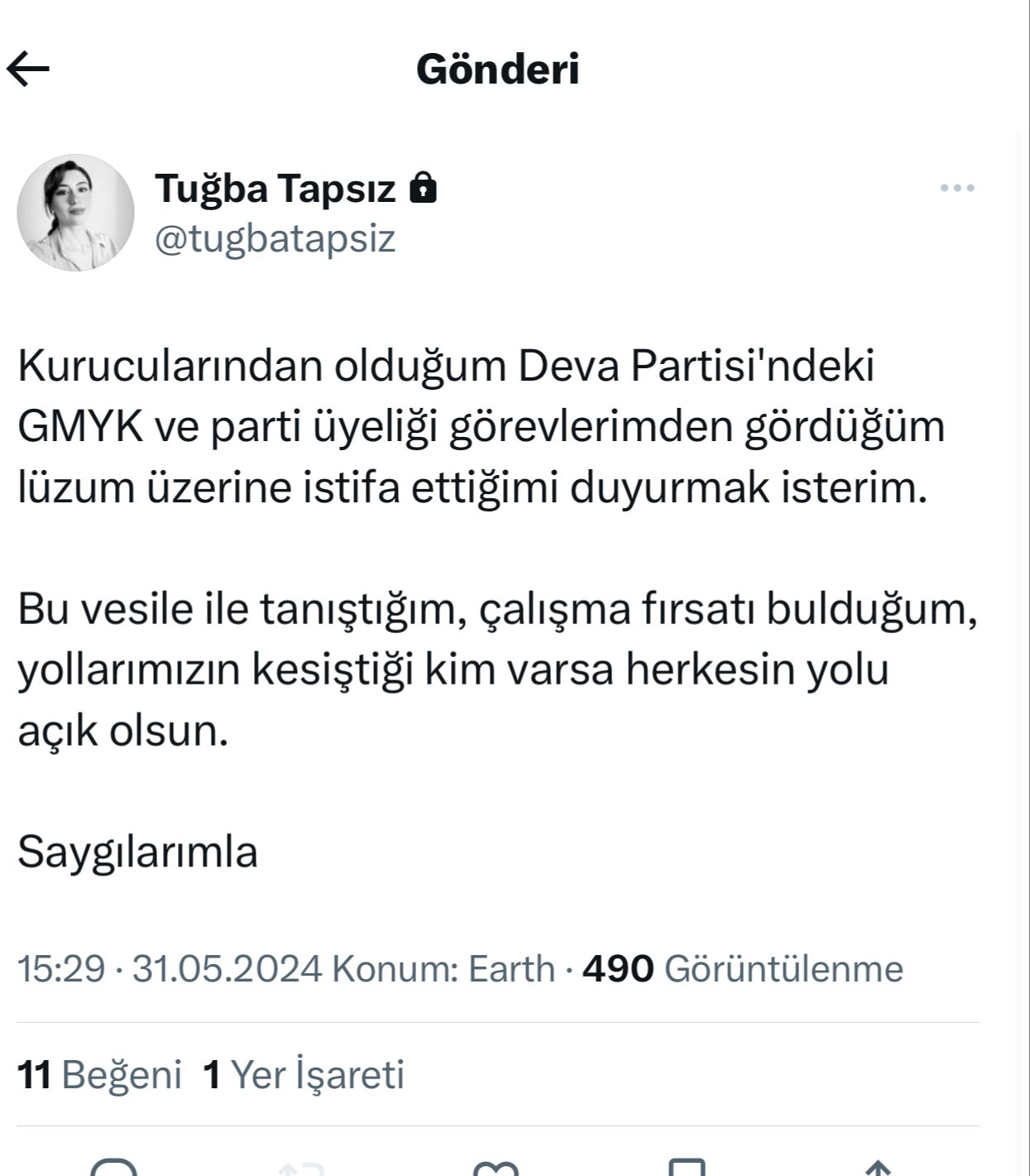This screenshot has width=1030, height=1176.
Task: Click the protected account lock icon
Action: [x=424, y=189]
